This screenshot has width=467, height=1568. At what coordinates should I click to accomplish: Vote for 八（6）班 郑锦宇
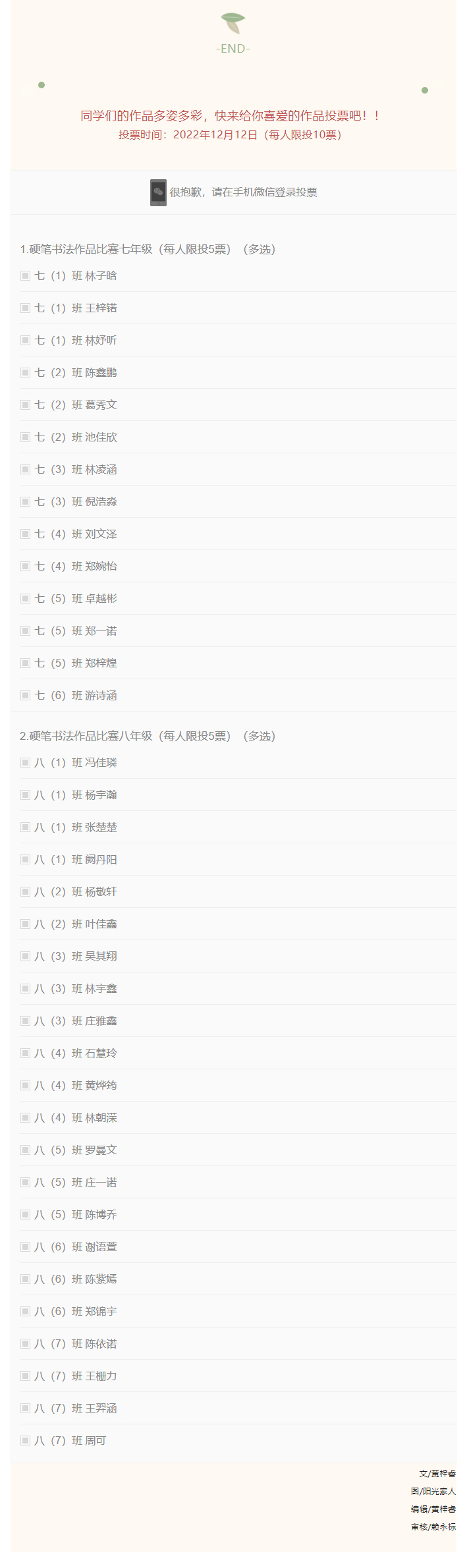click(25, 1311)
